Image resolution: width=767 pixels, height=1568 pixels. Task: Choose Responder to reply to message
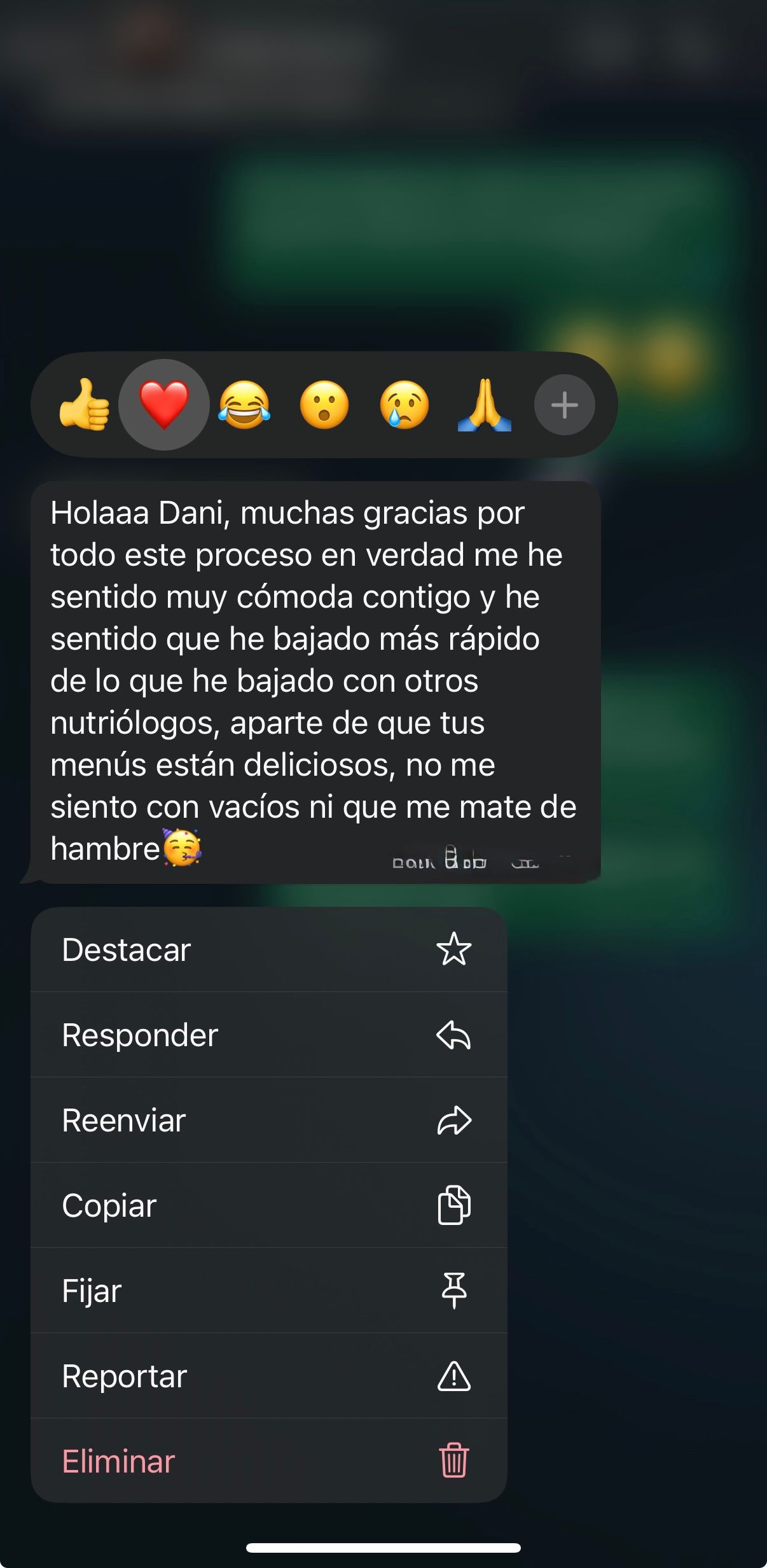click(268, 1035)
